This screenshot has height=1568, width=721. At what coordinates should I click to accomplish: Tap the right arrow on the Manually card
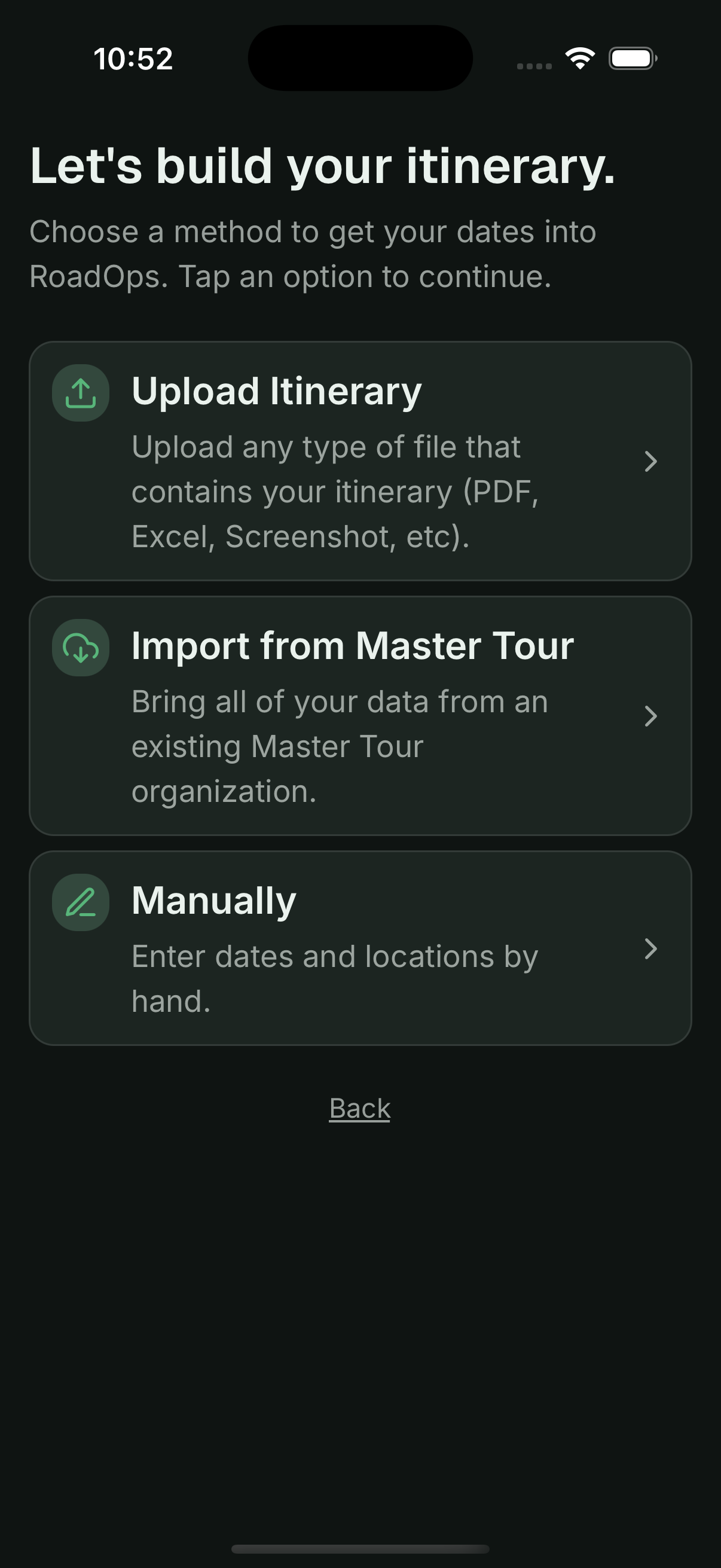point(651,948)
